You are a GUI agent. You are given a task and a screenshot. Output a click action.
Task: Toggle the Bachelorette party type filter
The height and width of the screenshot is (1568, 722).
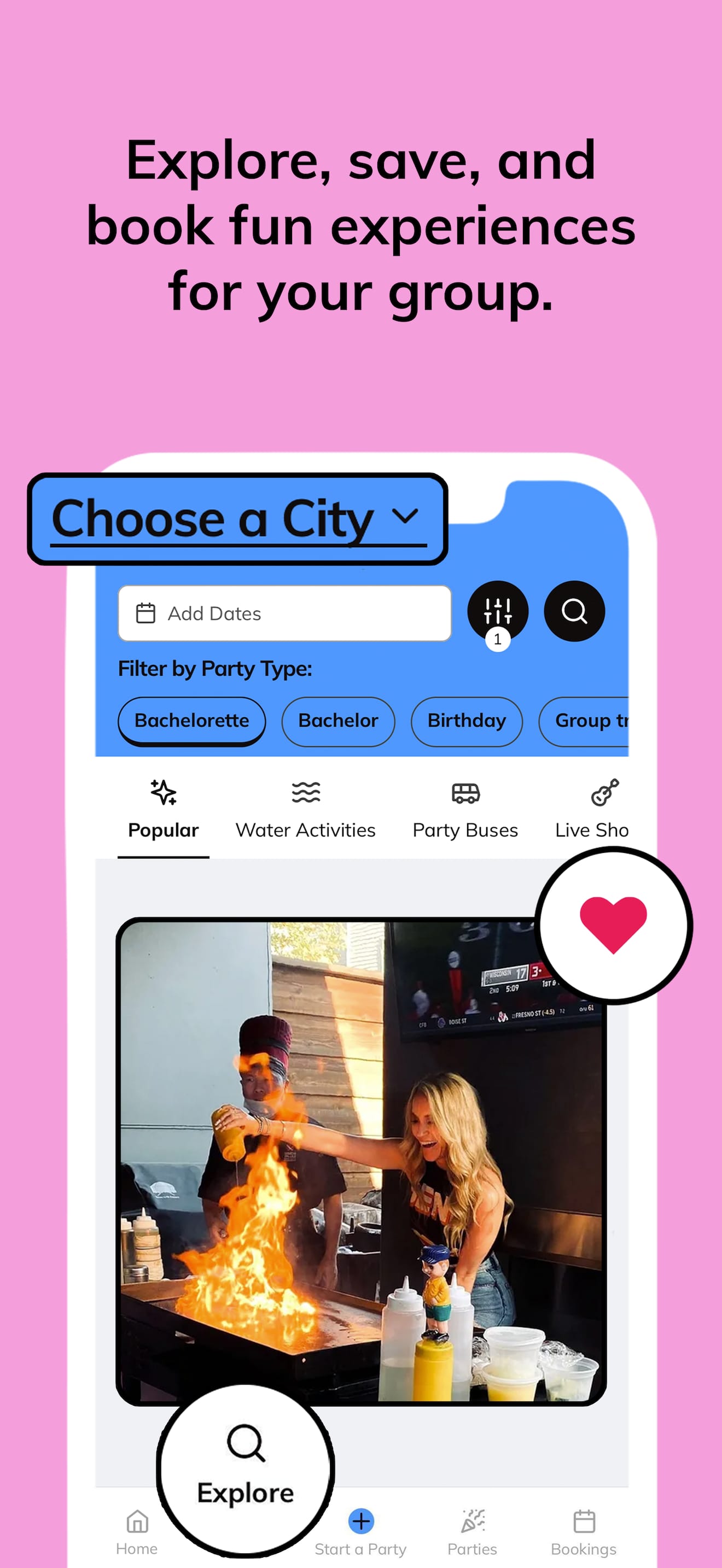point(191,721)
